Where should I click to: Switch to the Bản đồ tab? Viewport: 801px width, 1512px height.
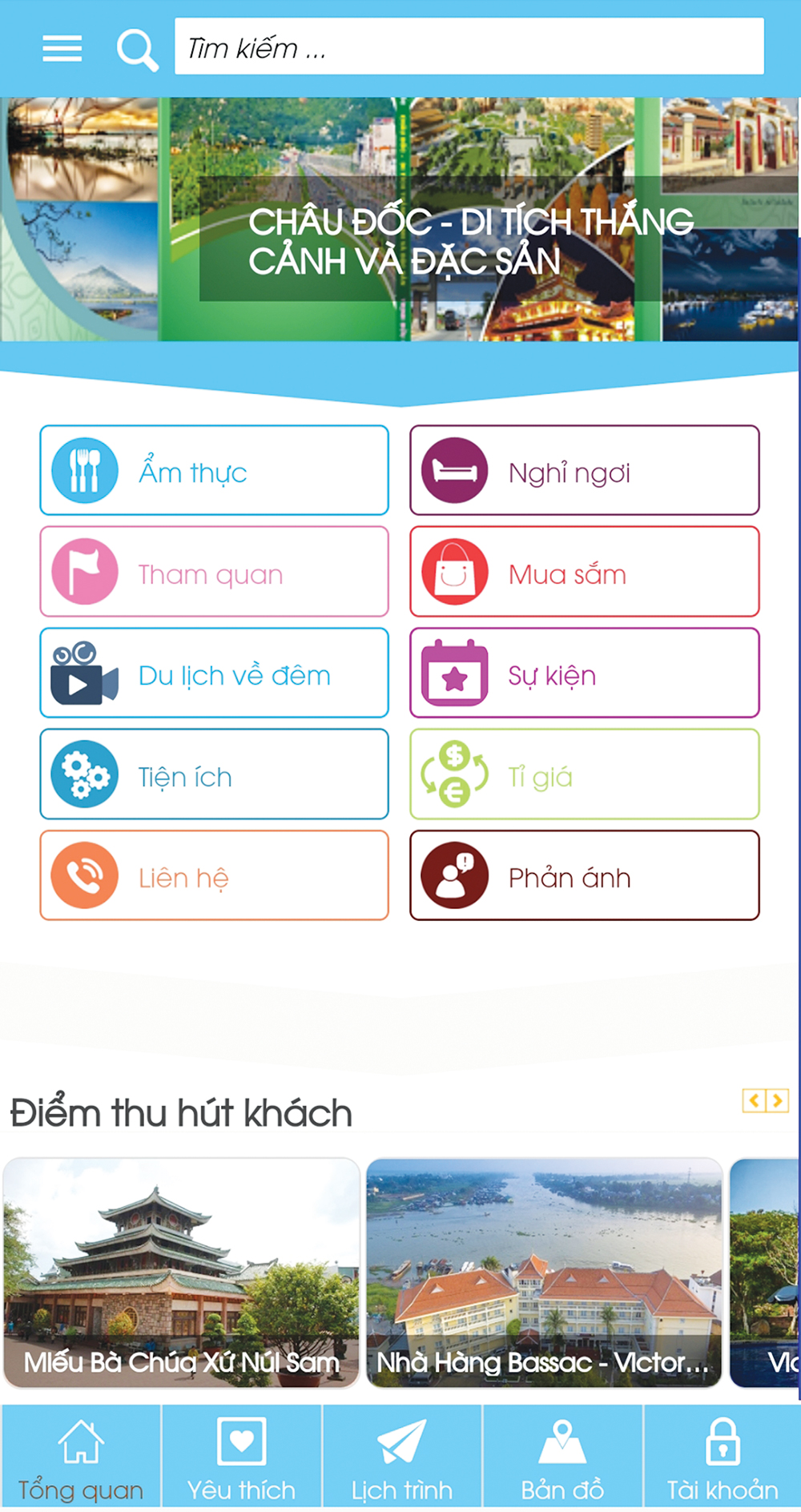tap(562, 1458)
